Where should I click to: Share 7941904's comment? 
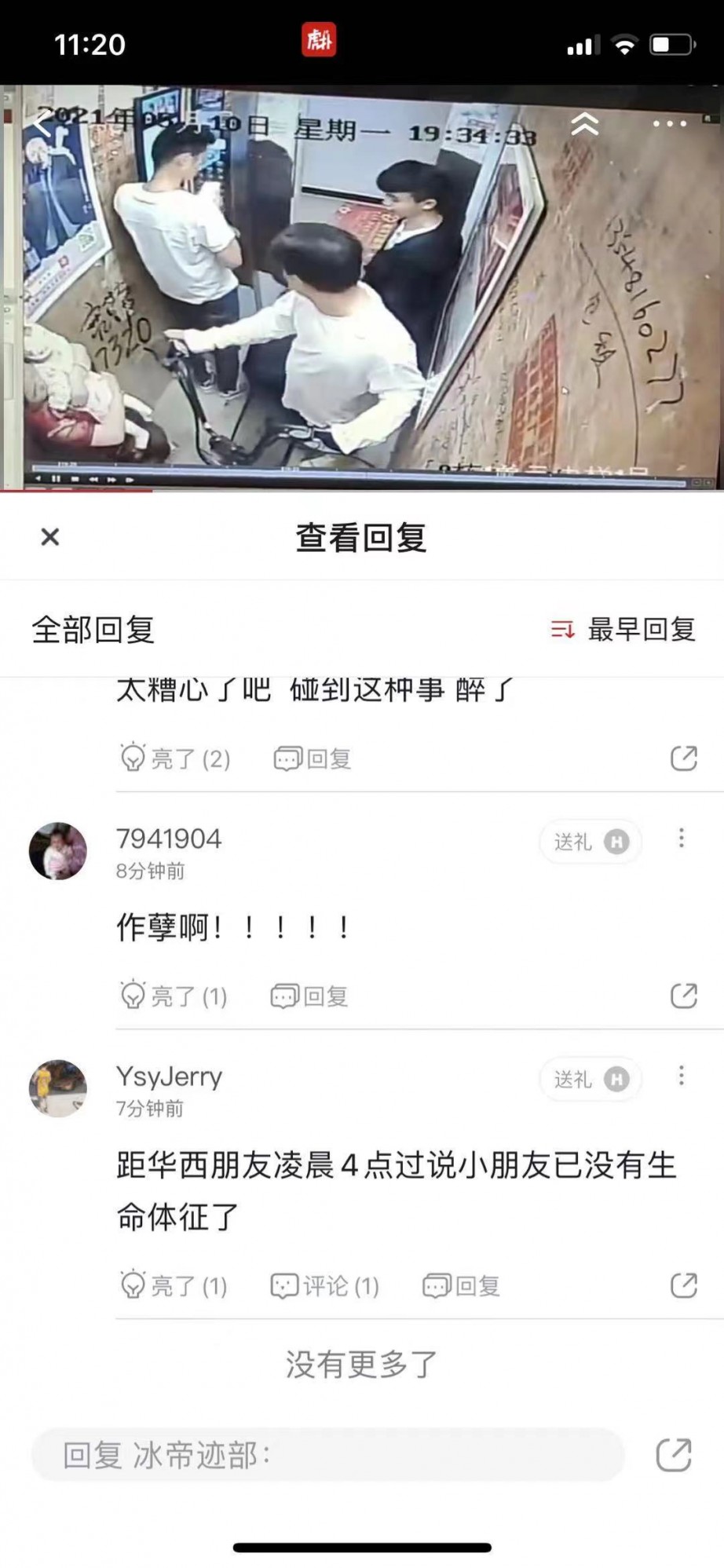pos(683,996)
